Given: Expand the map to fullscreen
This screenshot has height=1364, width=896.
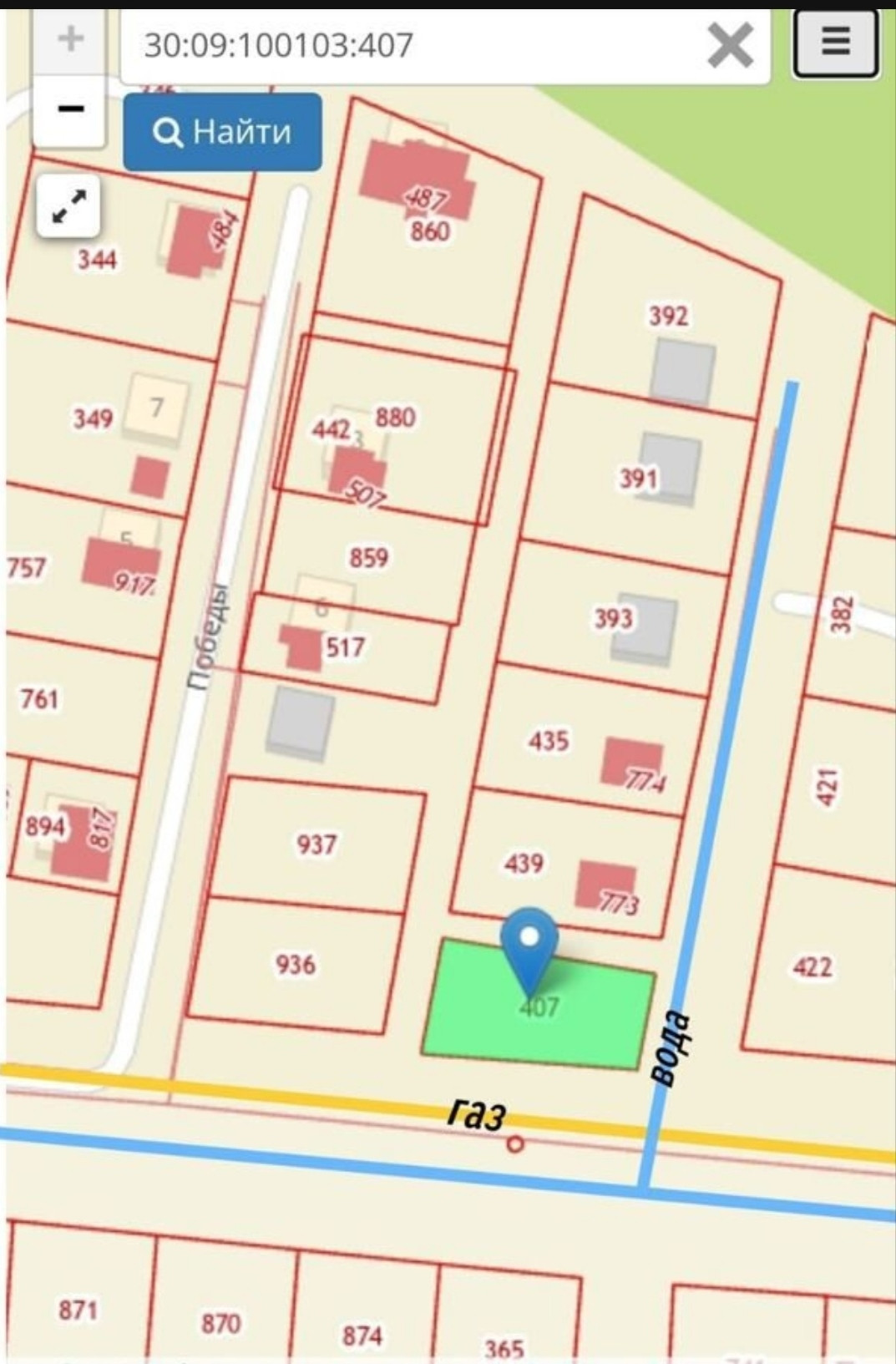Looking at the screenshot, I should [x=68, y=205].
